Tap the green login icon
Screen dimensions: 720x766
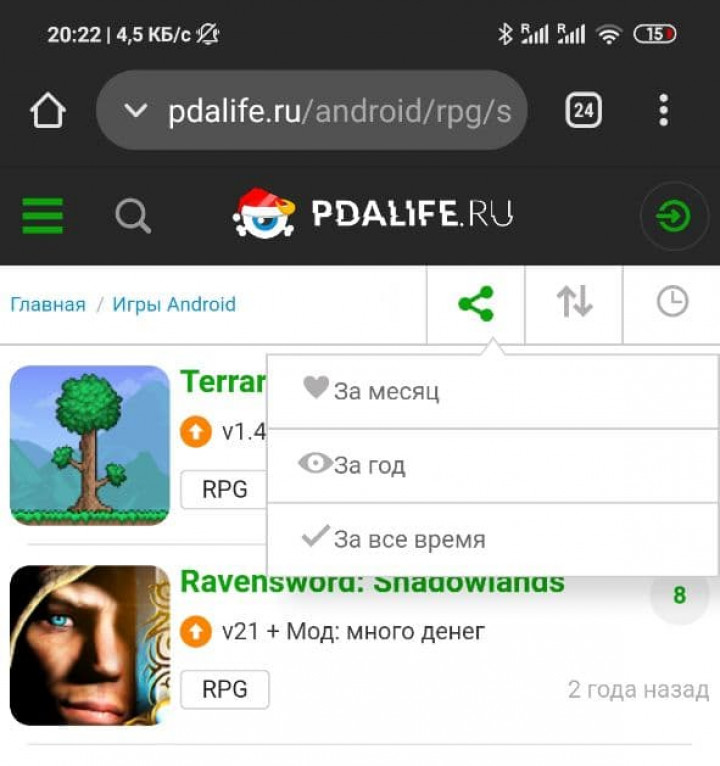(673, 216)
